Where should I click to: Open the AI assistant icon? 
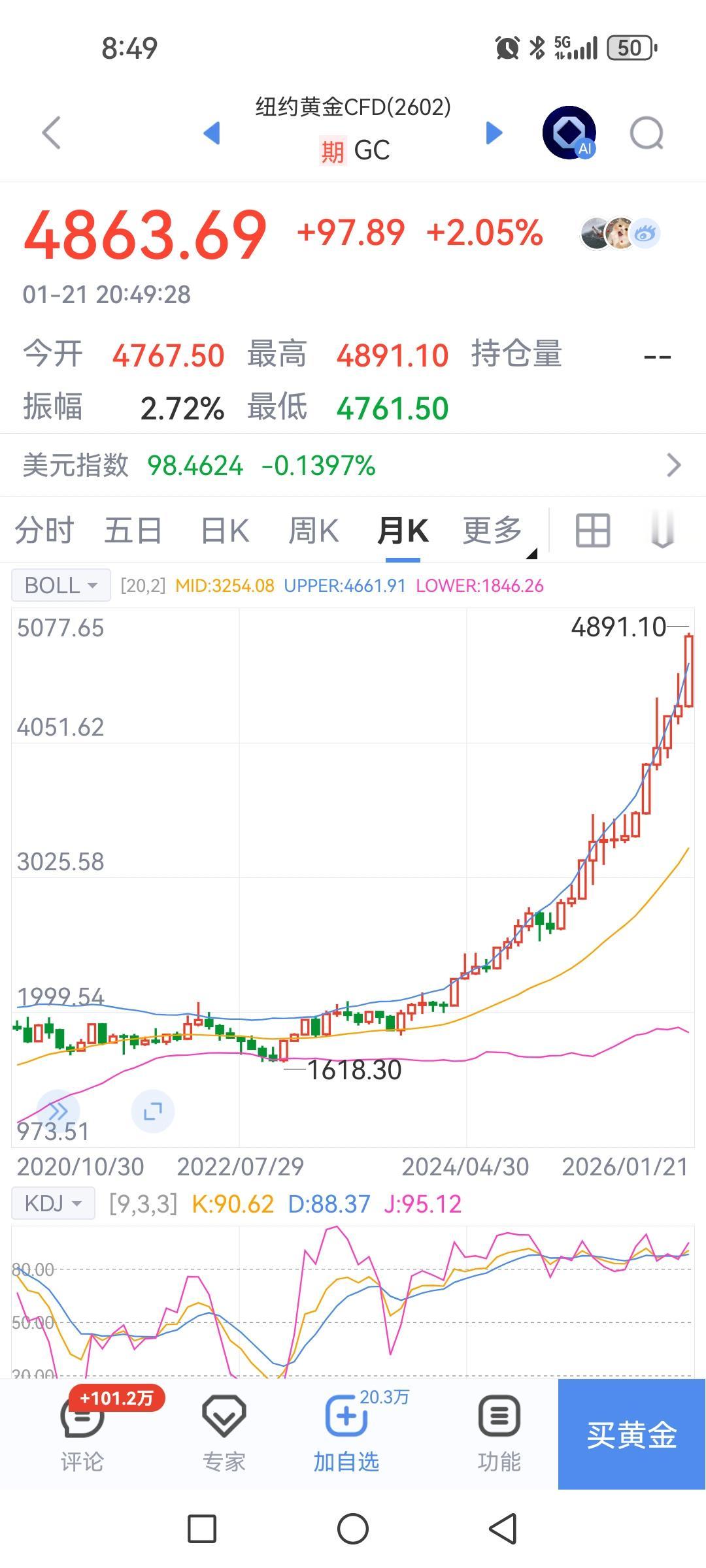(x=567, y=133)
